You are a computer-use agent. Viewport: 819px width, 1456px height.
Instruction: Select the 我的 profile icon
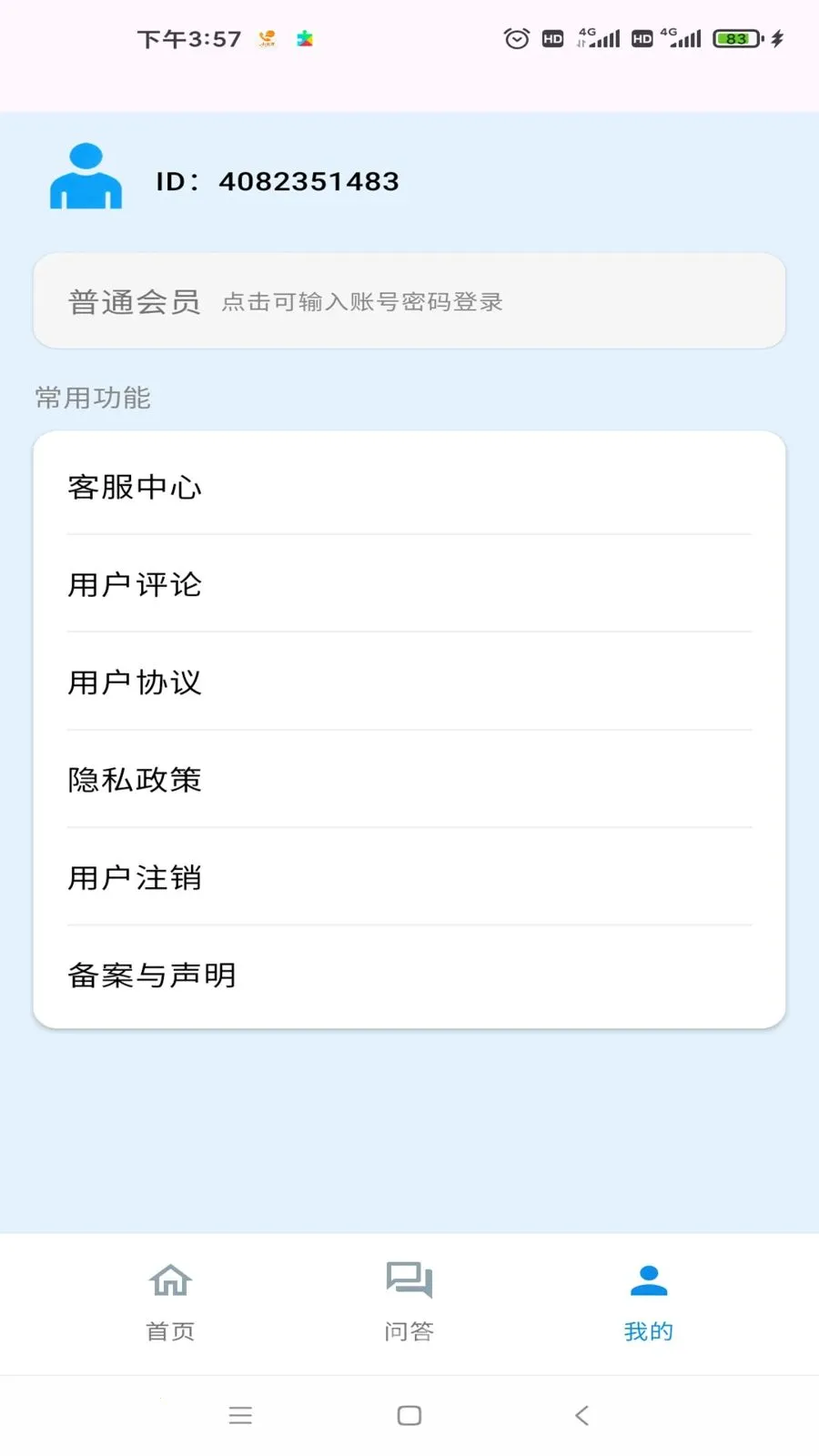point(649,1280)
